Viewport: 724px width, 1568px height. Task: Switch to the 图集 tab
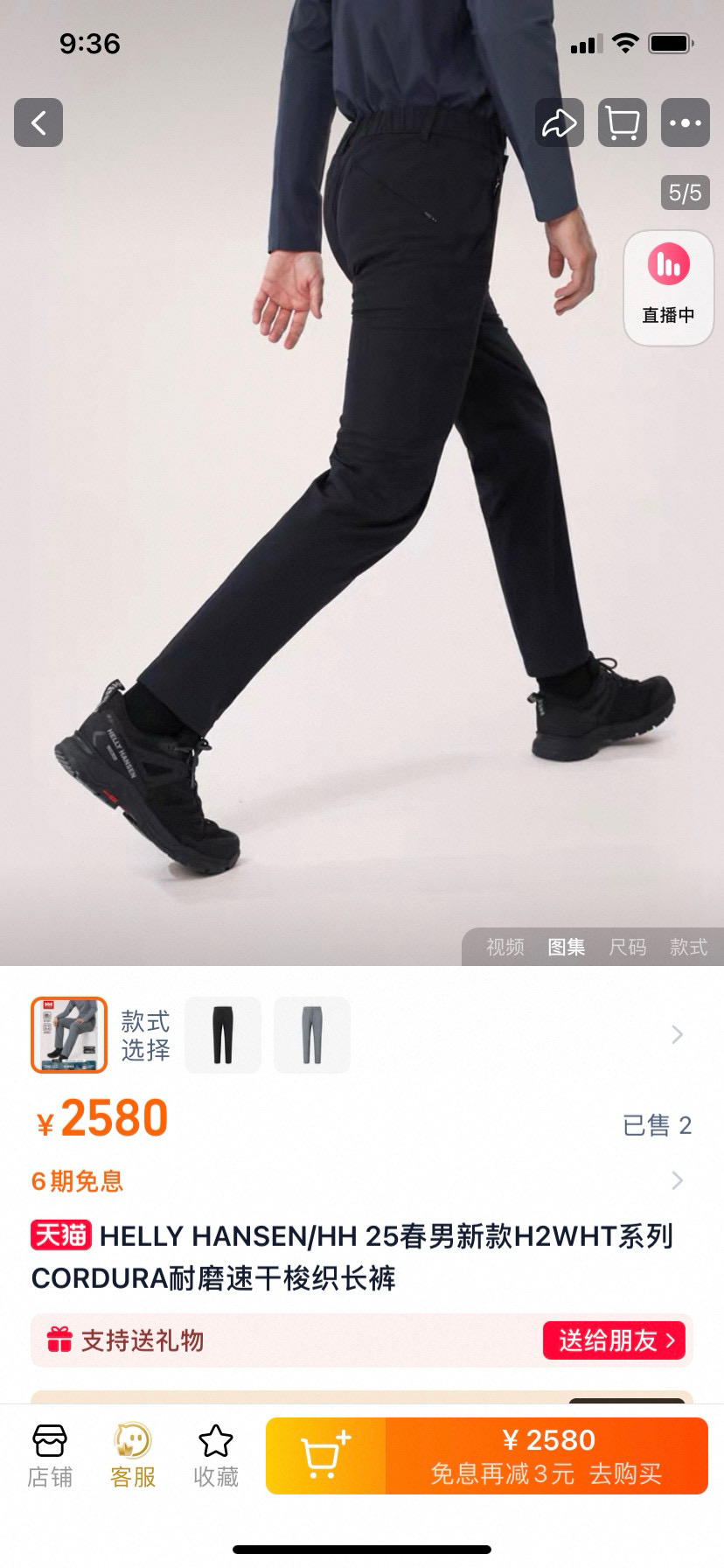point(567,947)
